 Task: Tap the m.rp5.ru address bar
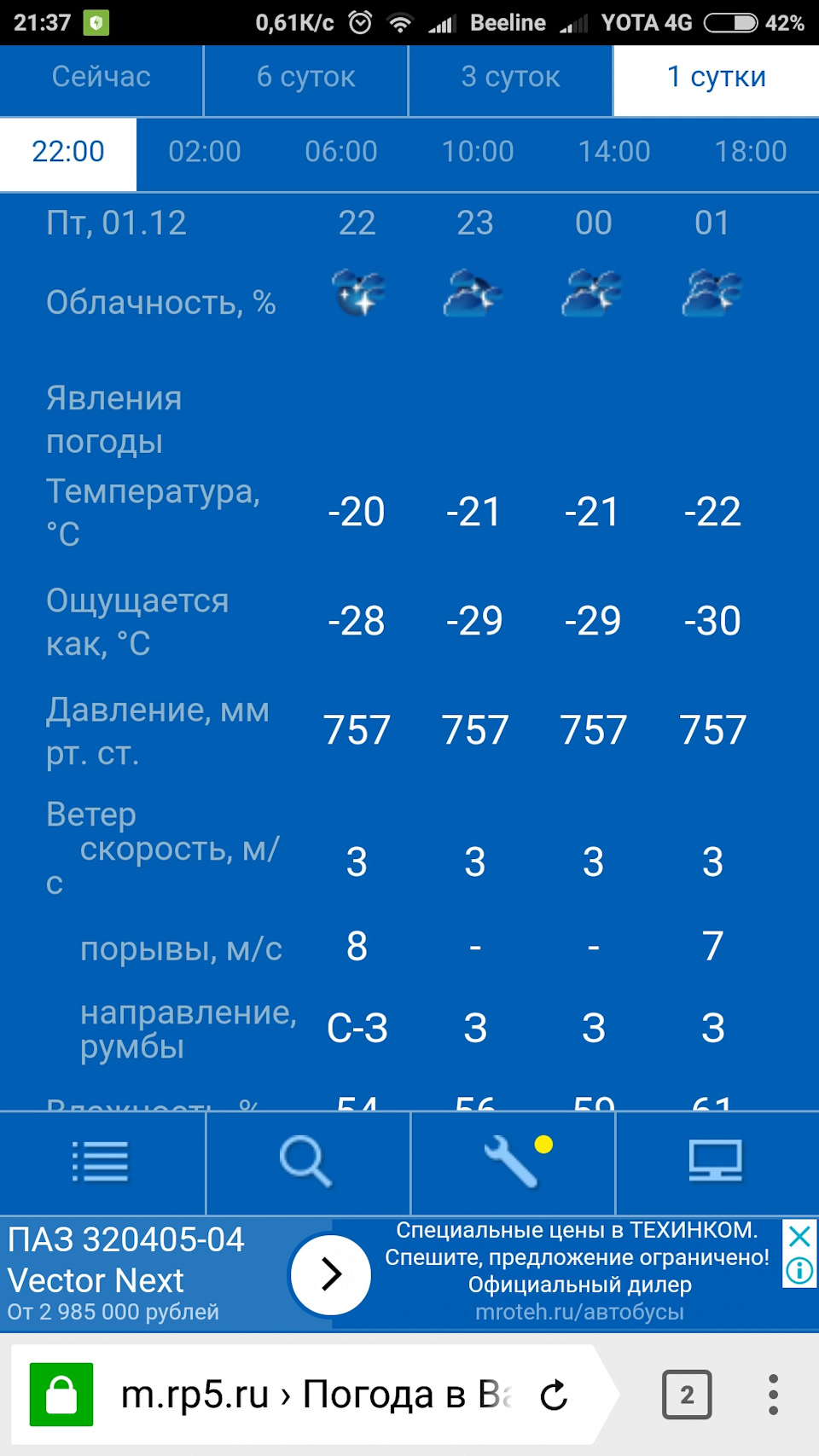[316, 1395]
